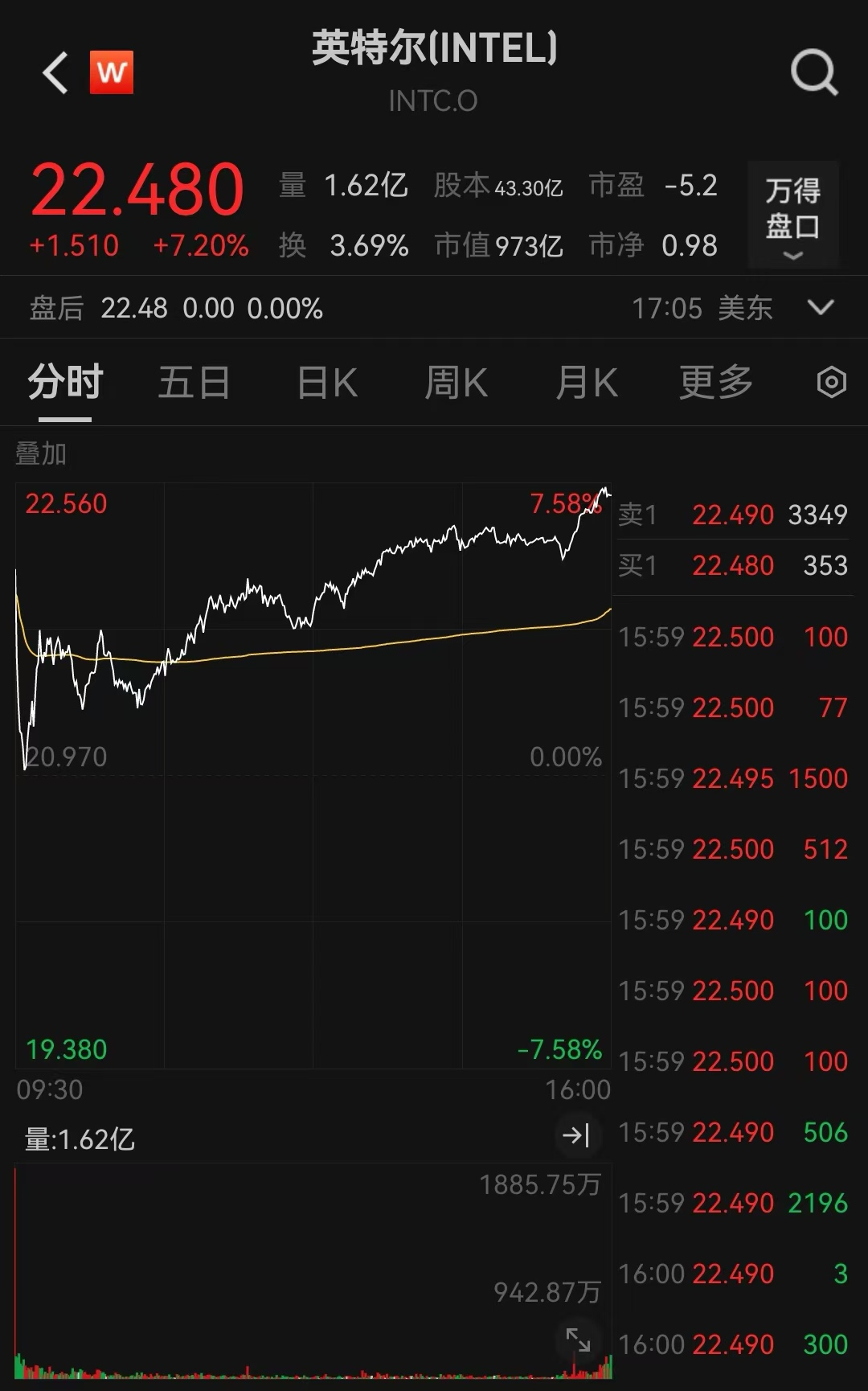868x1391 pixels.
Task: Expand volume panel with the arrow-to-bar icon
Action: [x=577, y=1135]
